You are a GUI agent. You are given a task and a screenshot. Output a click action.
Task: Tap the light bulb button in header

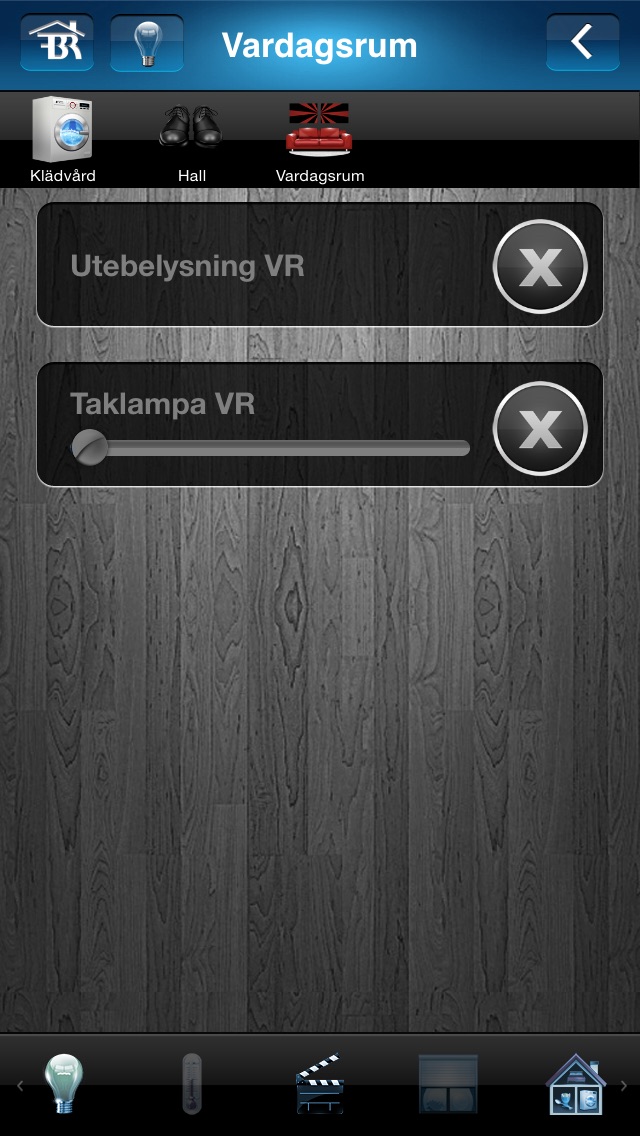pos(146,43)
